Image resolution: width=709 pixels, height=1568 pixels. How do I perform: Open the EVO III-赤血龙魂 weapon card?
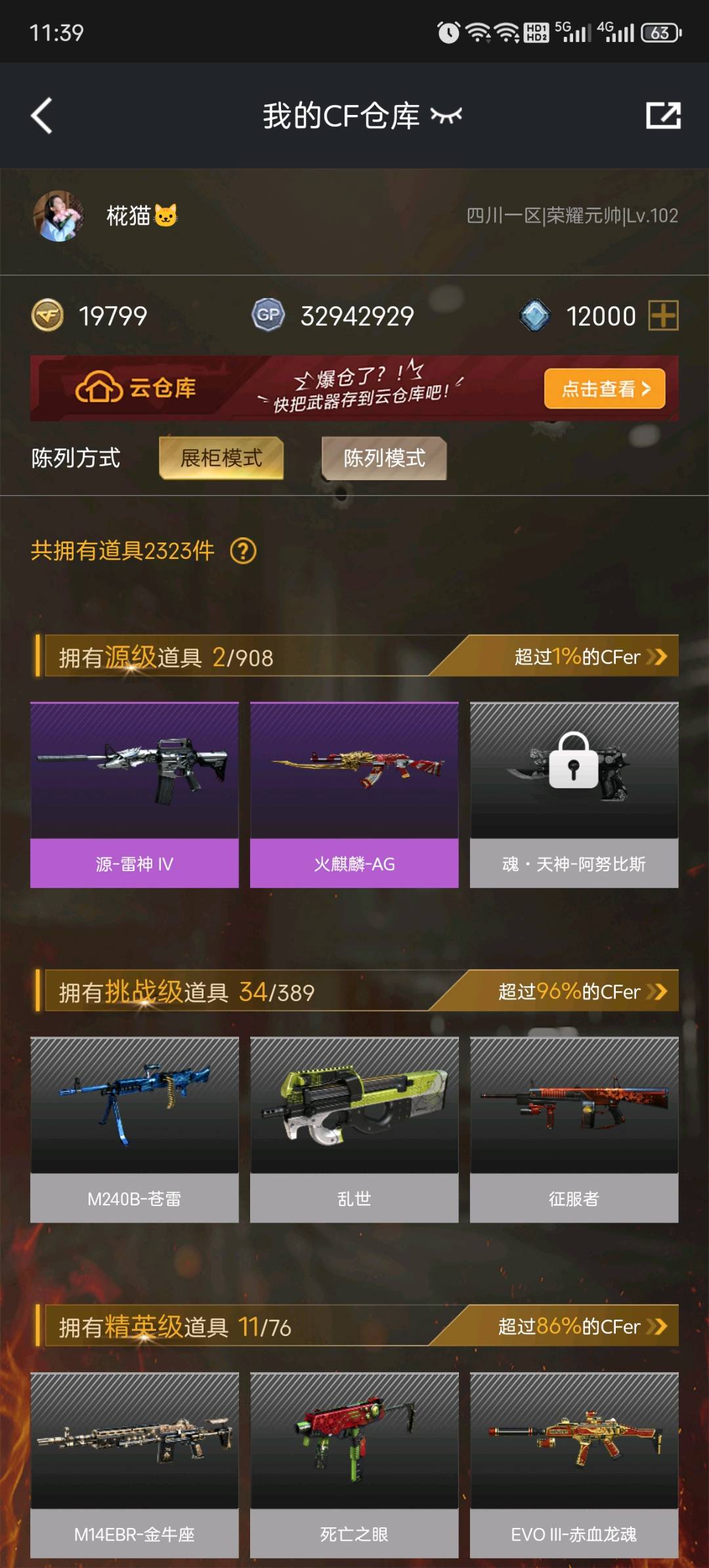(x=574, y=1465)
